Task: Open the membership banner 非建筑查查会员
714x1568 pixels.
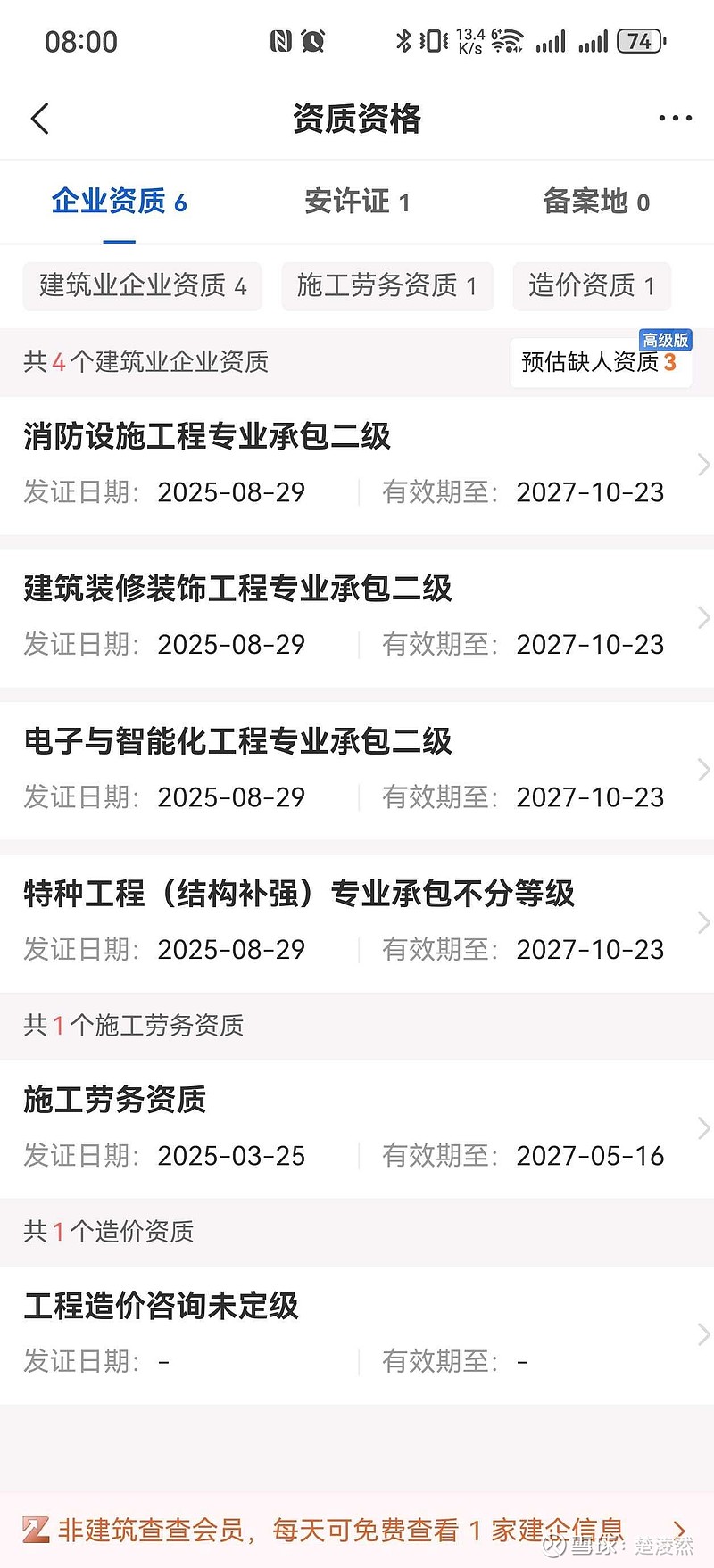Action: (x=339, y=1528)
